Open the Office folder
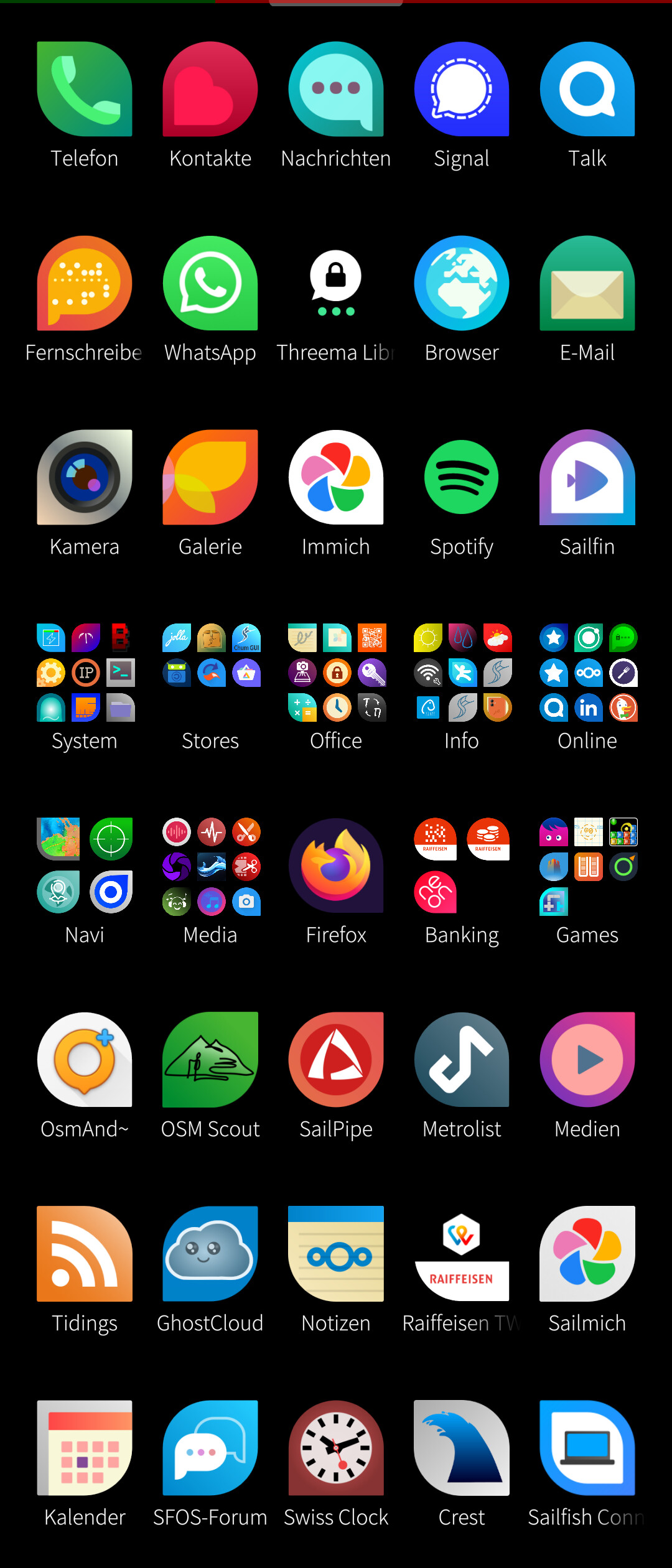Screen dimensions: 672x1568 [x=336, y=673]
